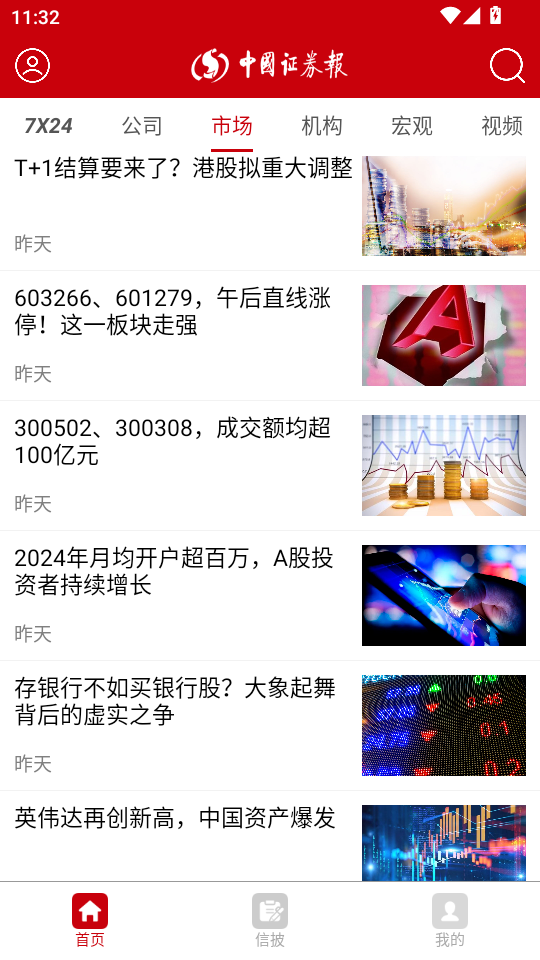Open the user profile icon

[x=32, y=66]
